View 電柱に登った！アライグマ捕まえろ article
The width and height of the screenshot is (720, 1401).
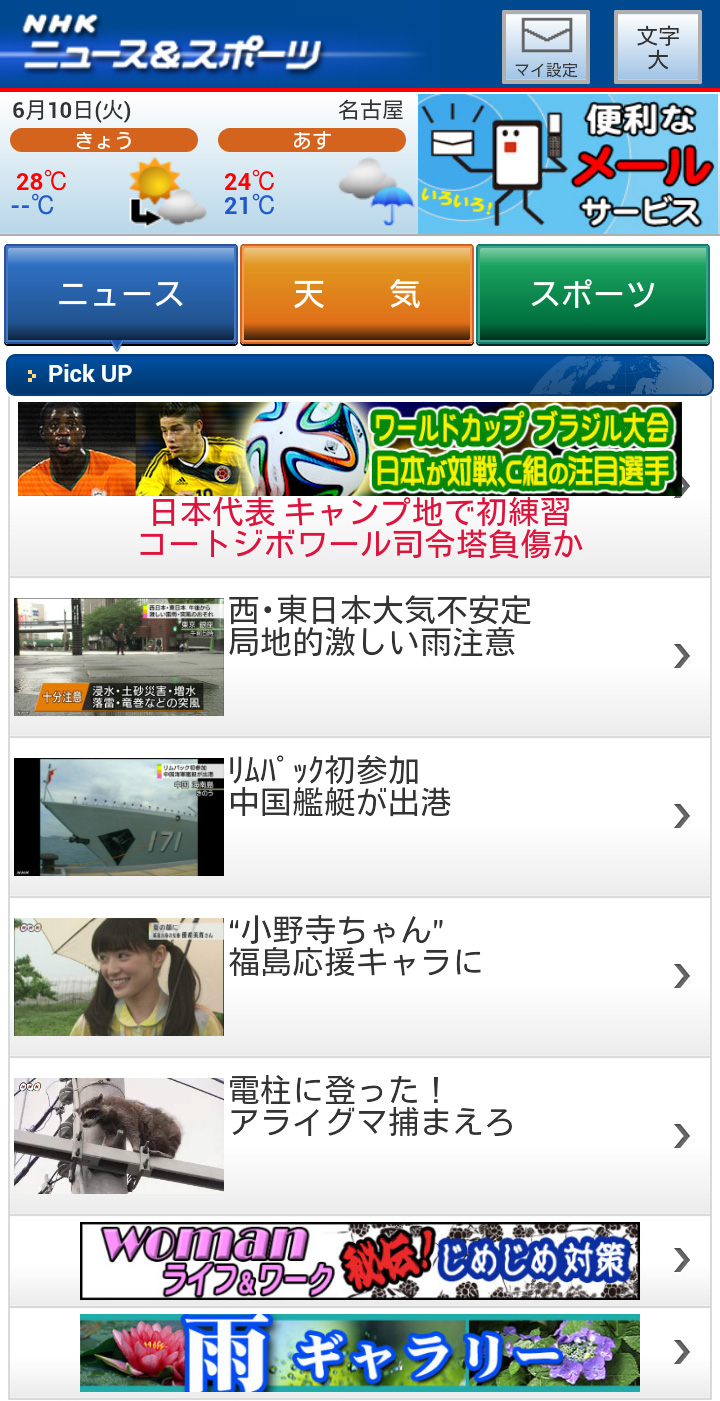click(360, 1136)
